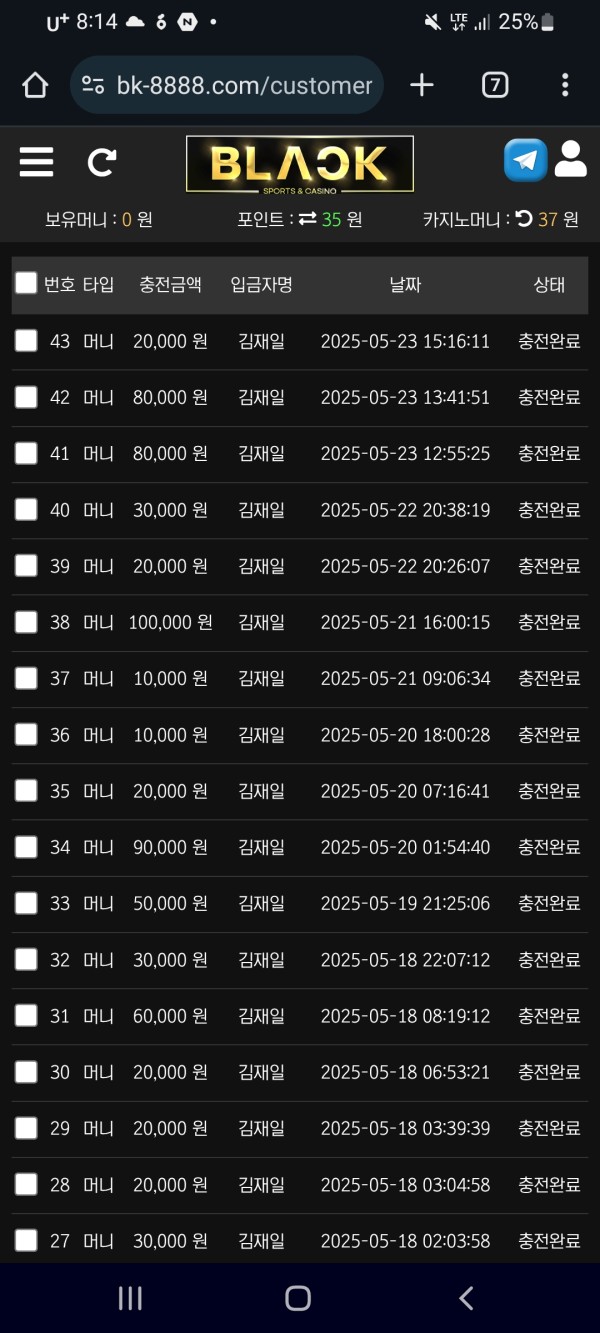Viewport: 600px width, 1333px height.
Task: Open the browser overflow menu
Action: (566, 86)
